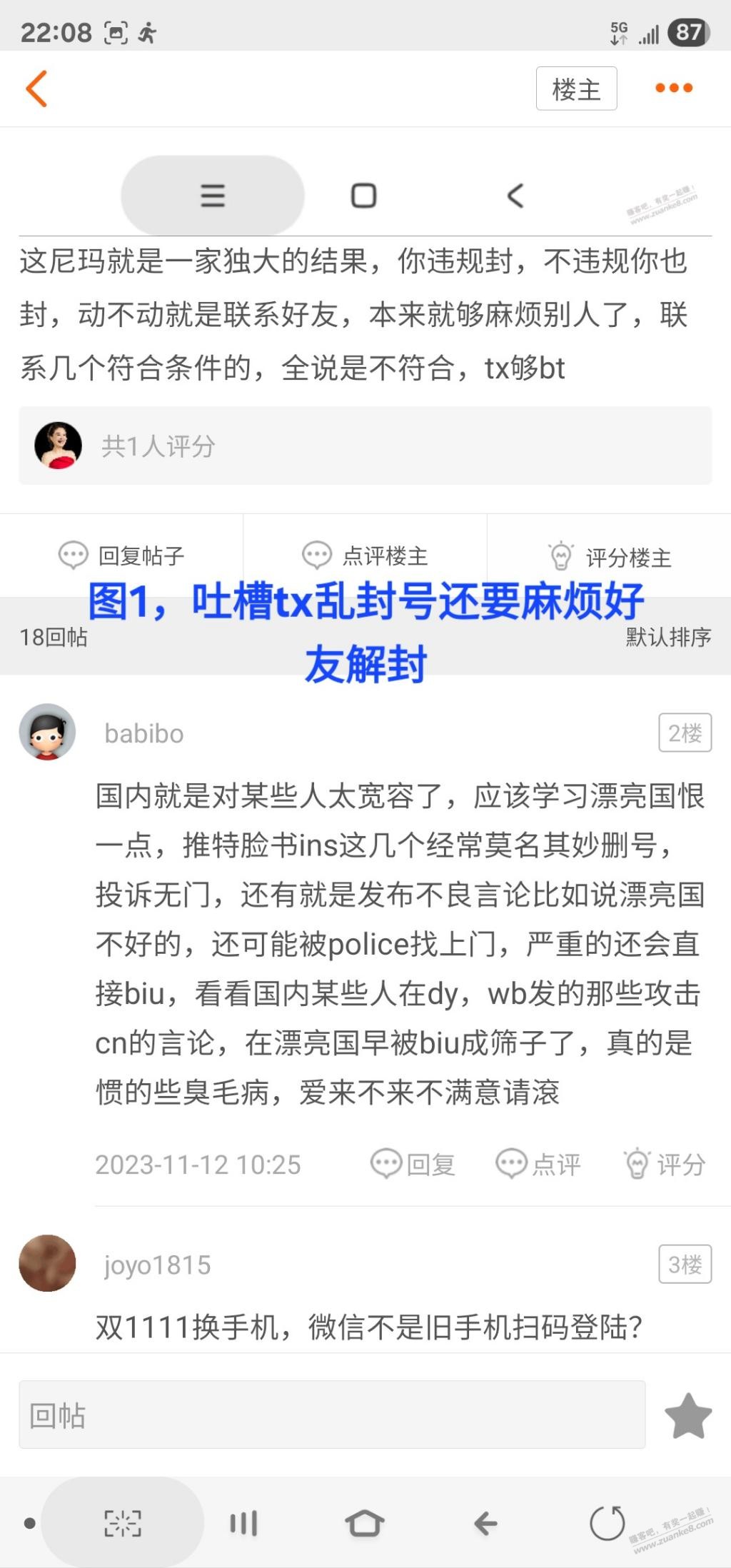Open the three-dot overflow menu
This screenshot has height=1568, width=731.
pyautogui.click(x=673, y=88)
